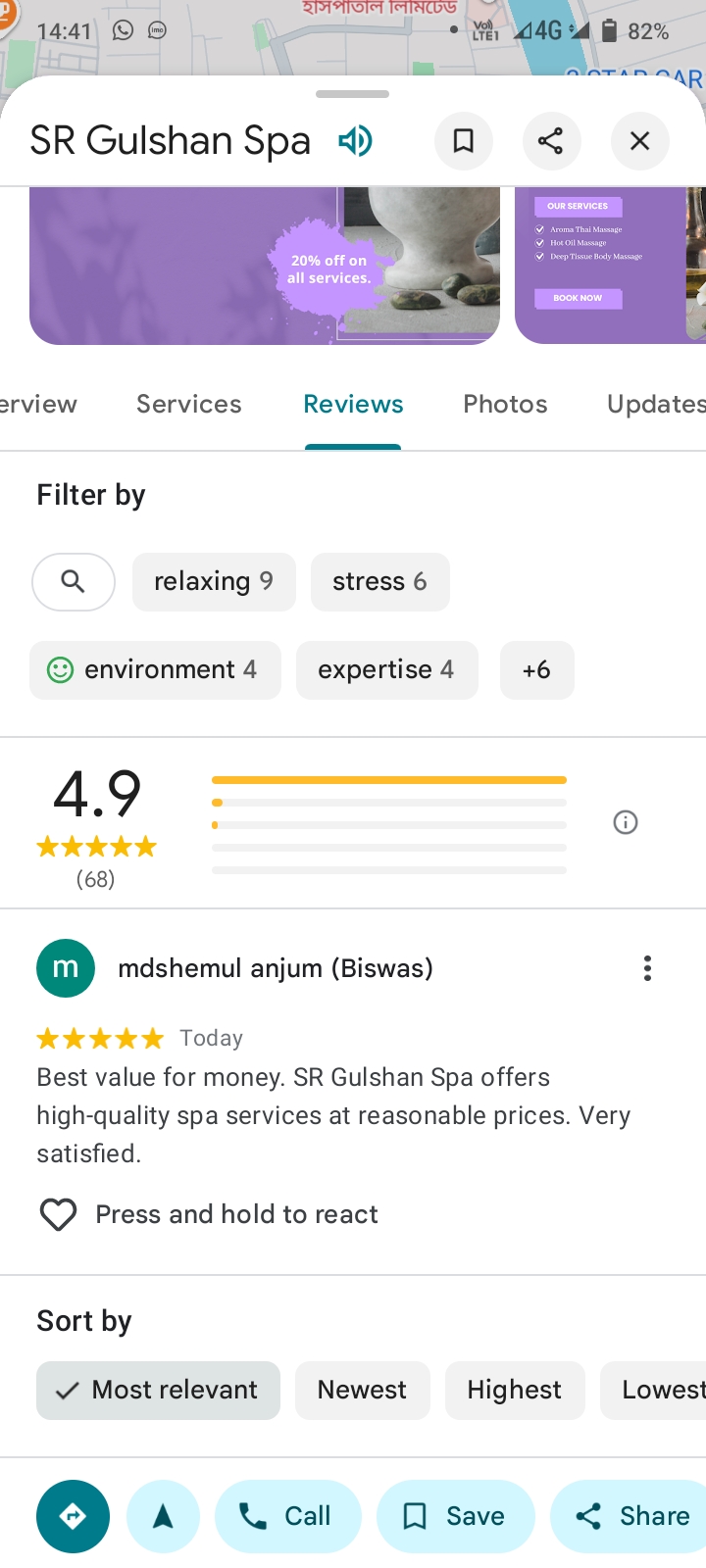Bookmark SR Gulshan Spa from the header
706x1568 pixels.
[463, 141]
